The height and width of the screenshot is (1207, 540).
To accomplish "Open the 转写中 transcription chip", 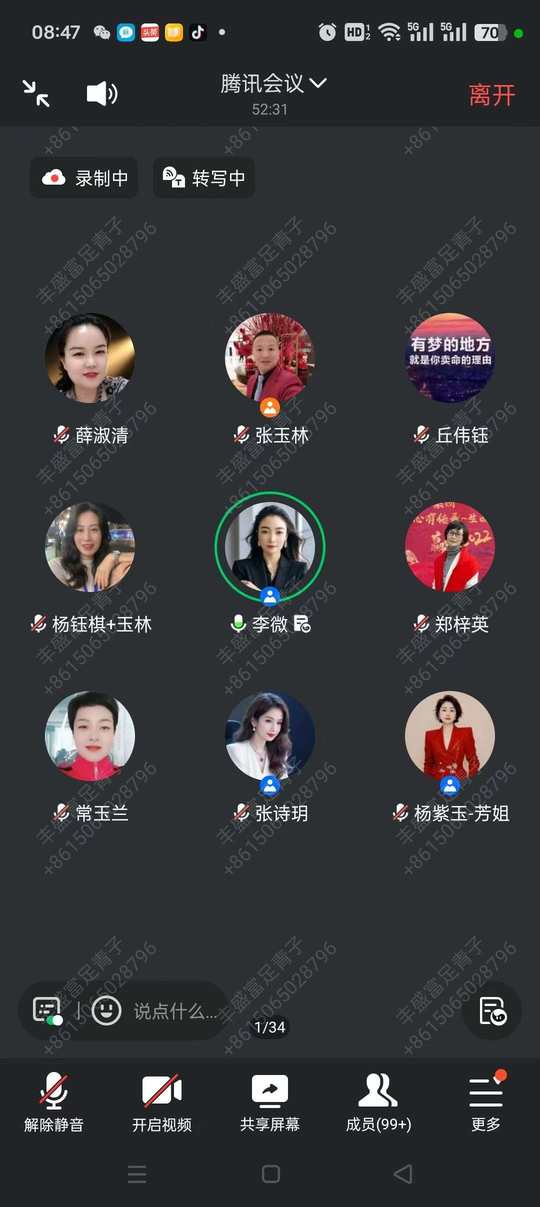I will pos(203,178).
